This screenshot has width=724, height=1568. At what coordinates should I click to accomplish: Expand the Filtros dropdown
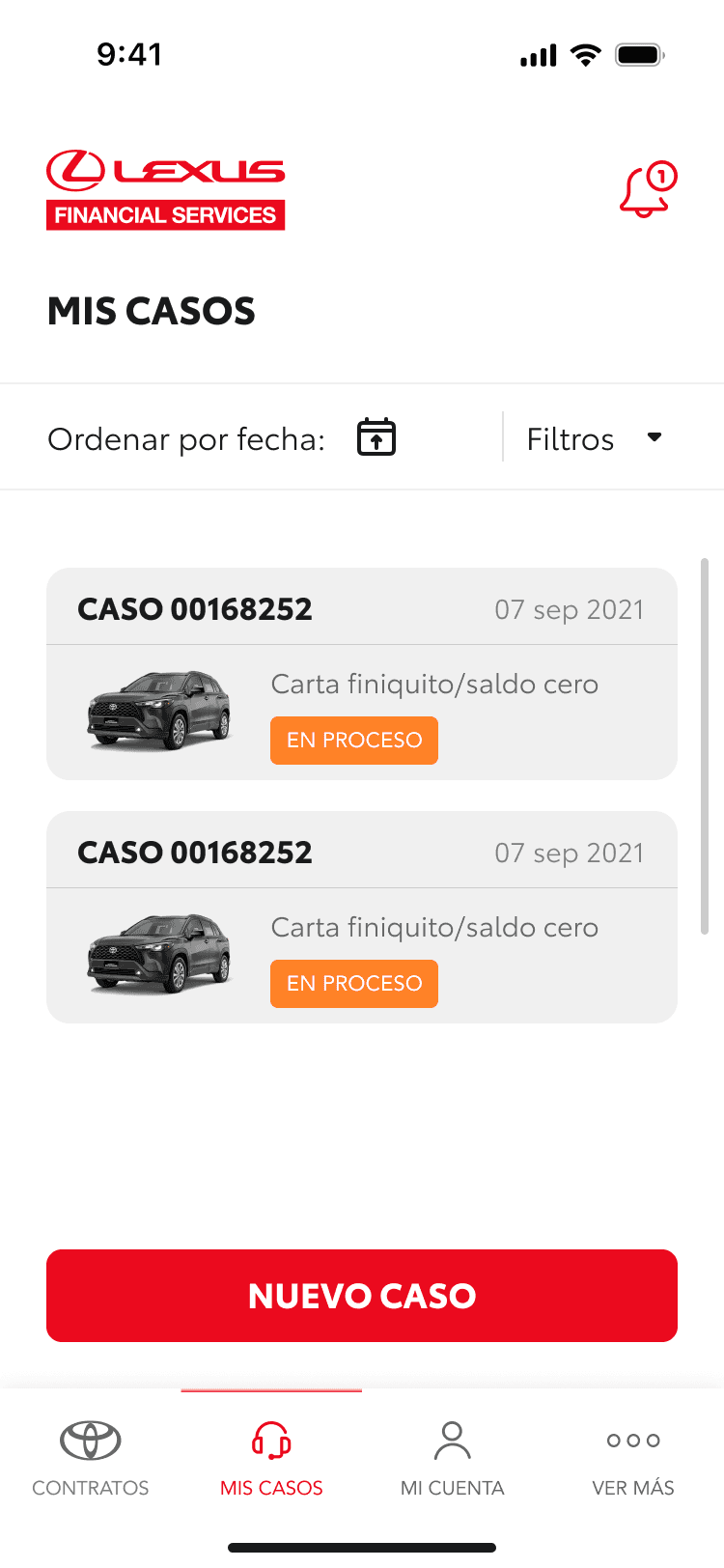pos(593,439)
